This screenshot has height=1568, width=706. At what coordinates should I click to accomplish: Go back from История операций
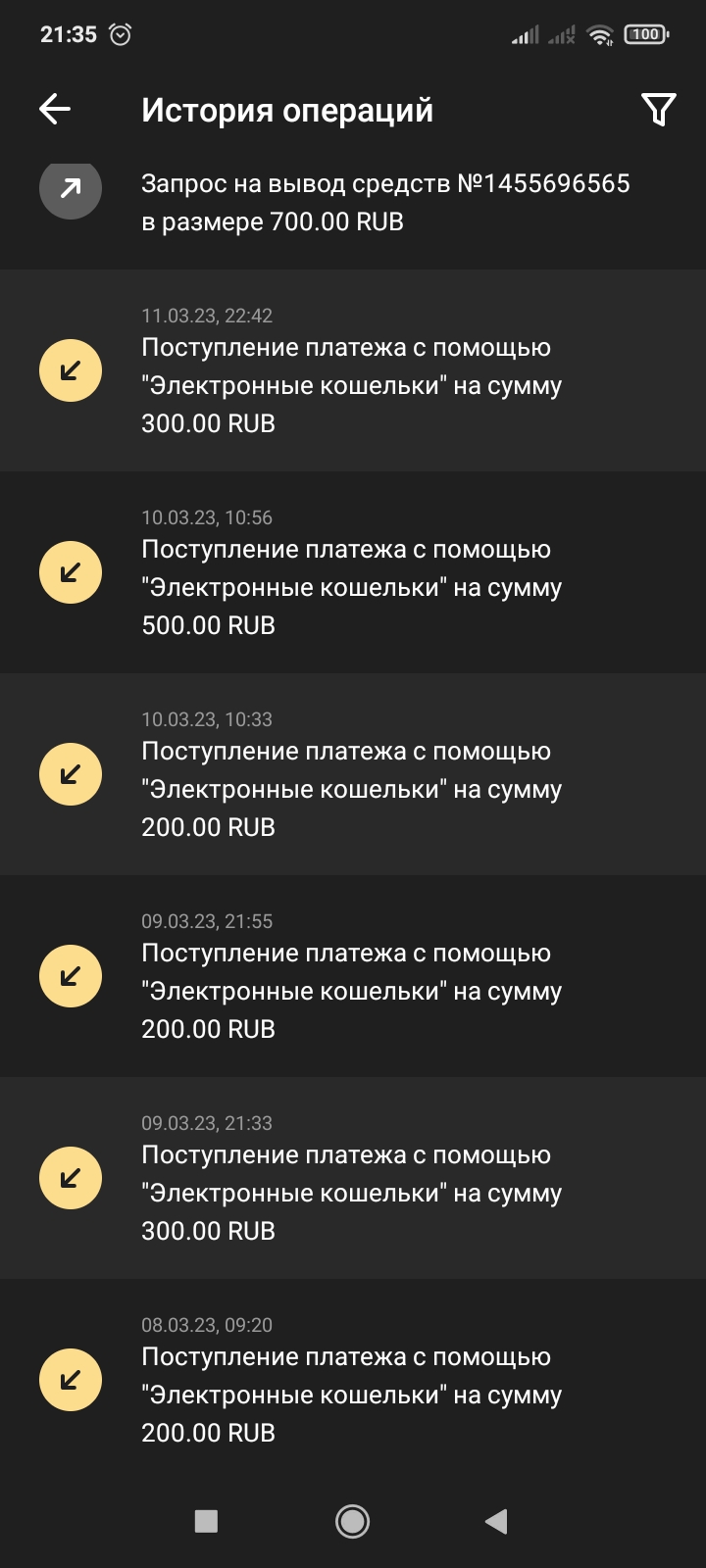click(55, 110)
